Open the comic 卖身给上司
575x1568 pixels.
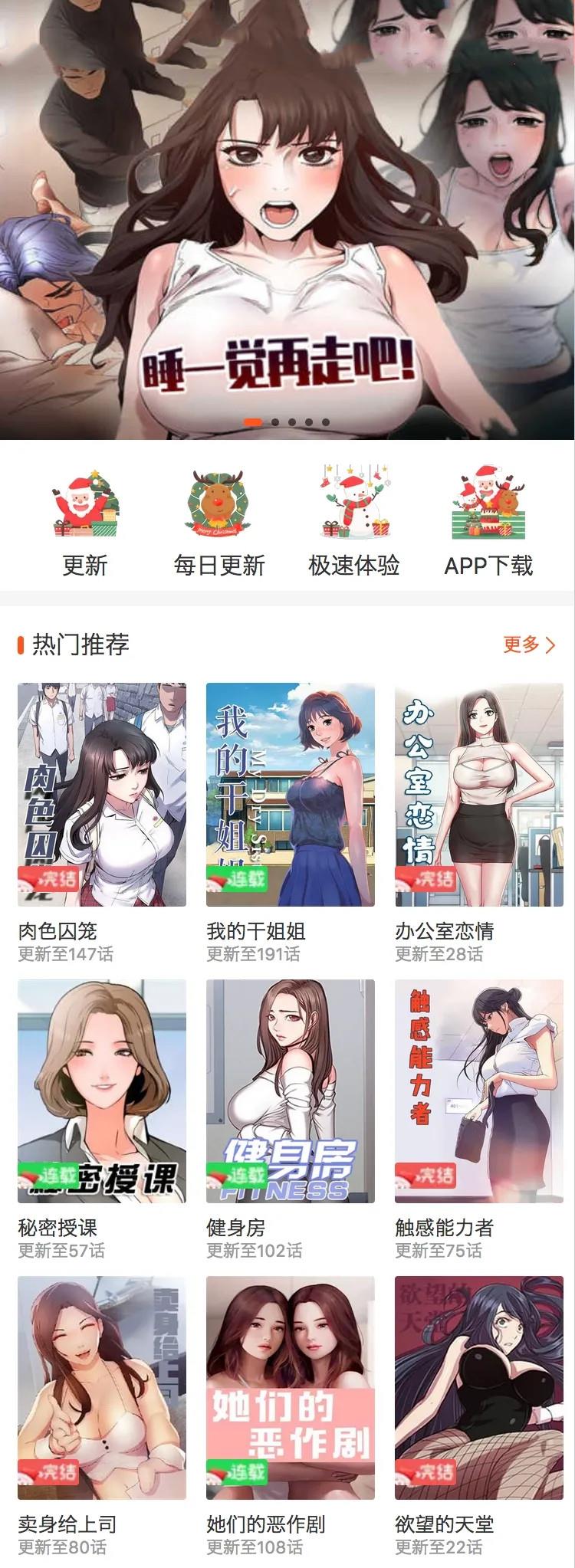[102, 1388]
